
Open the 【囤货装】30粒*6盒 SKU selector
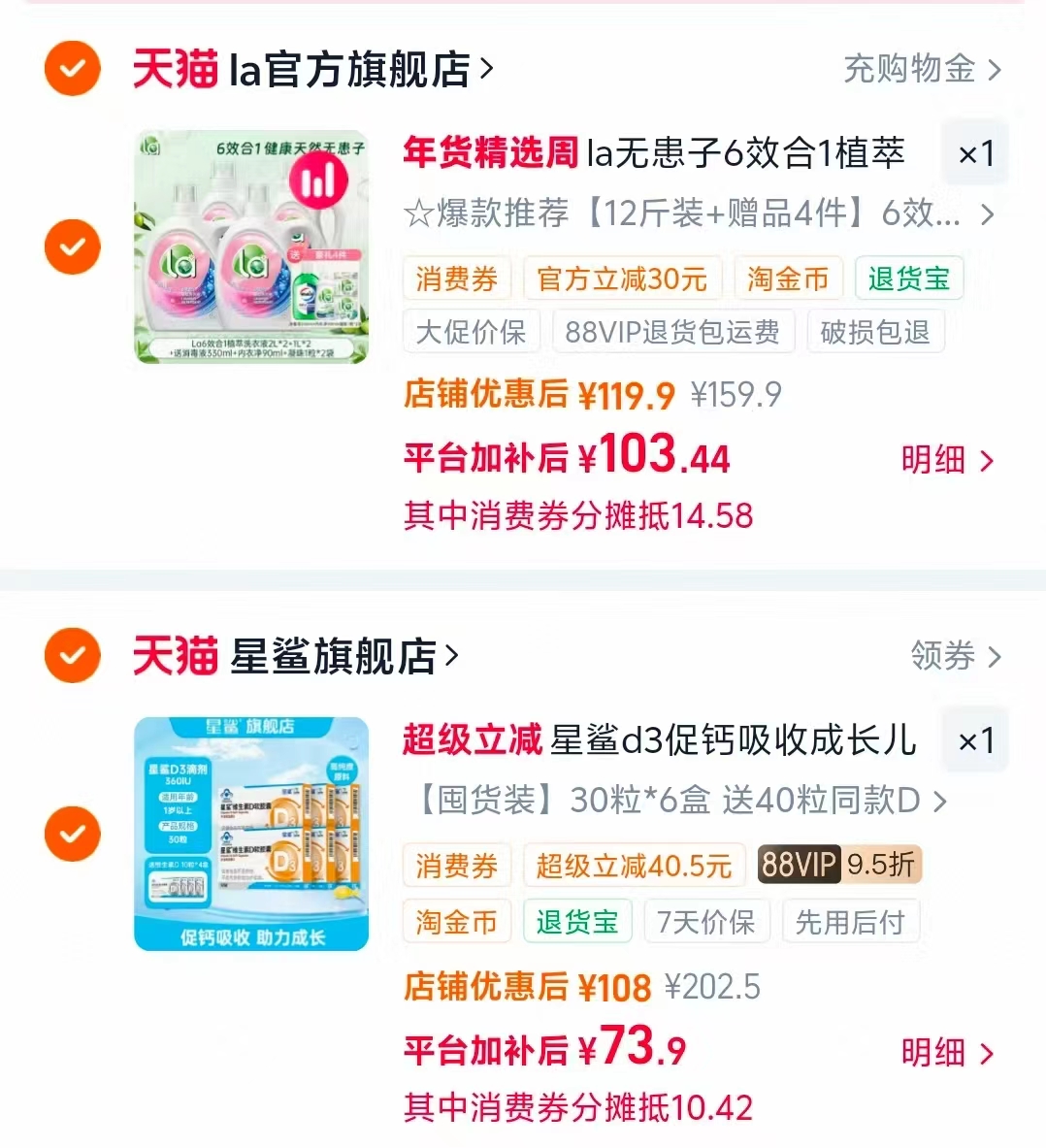point(939,801)
